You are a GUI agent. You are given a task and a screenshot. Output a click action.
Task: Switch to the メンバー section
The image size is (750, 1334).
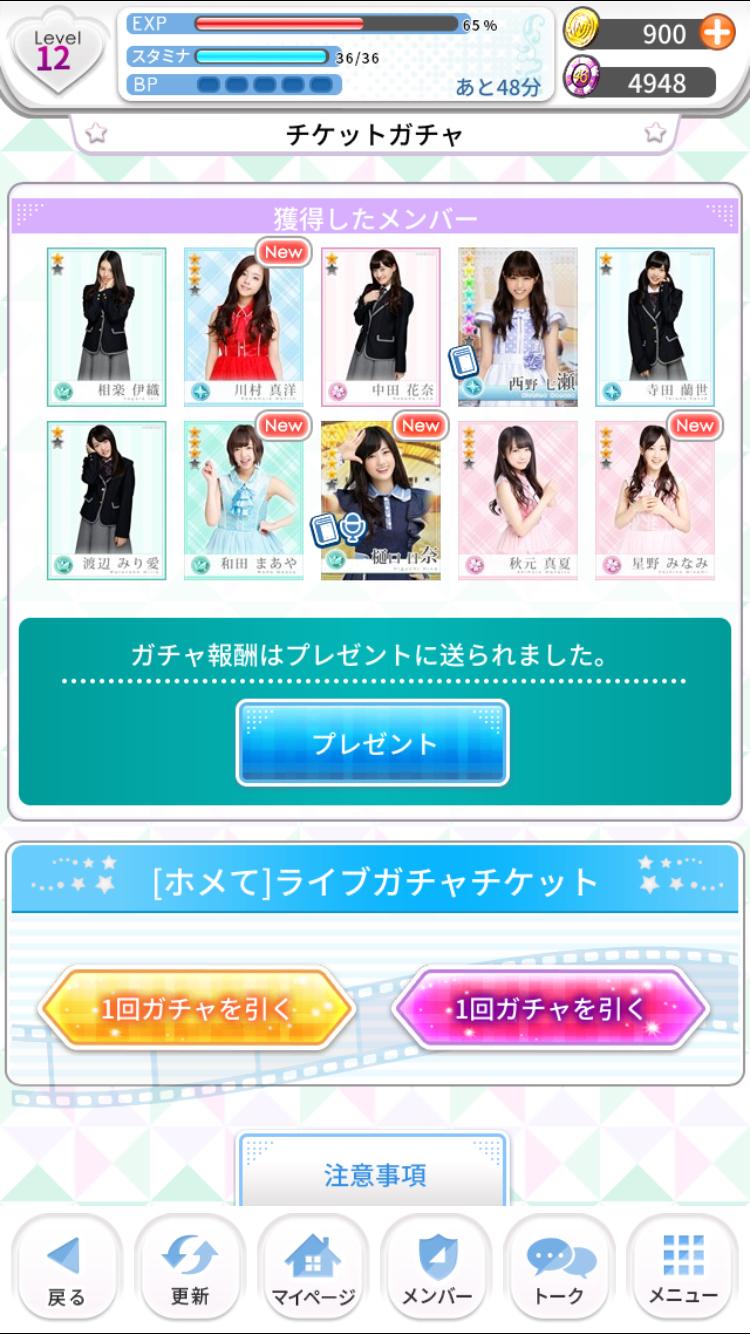point(436,1269)
